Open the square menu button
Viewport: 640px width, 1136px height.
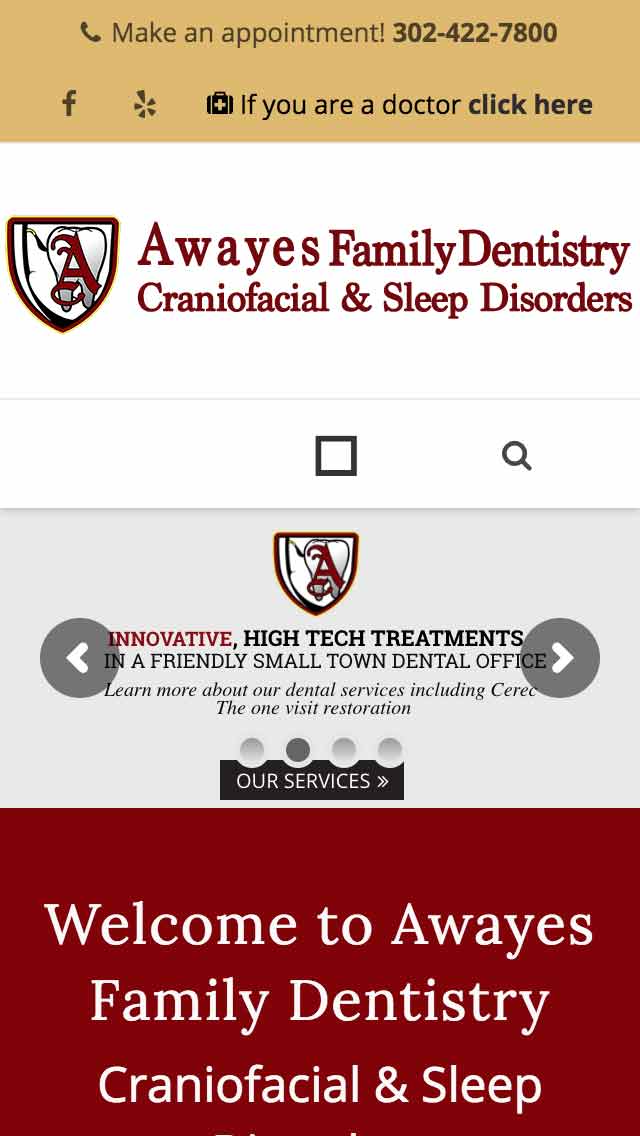point(336,456)
